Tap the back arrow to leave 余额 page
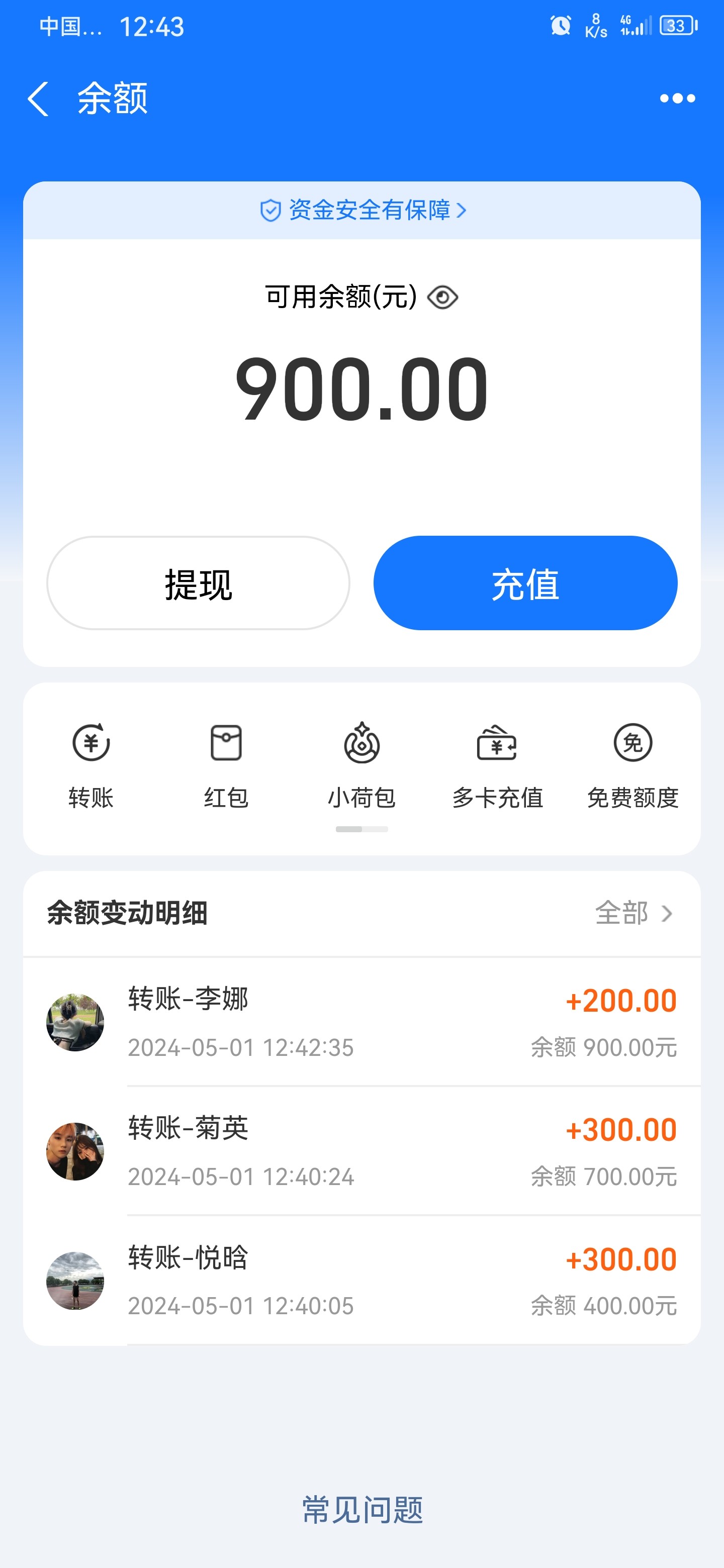Image resolution: width=724 pixels, height=1568 pixels. click(x=38, y=97)
